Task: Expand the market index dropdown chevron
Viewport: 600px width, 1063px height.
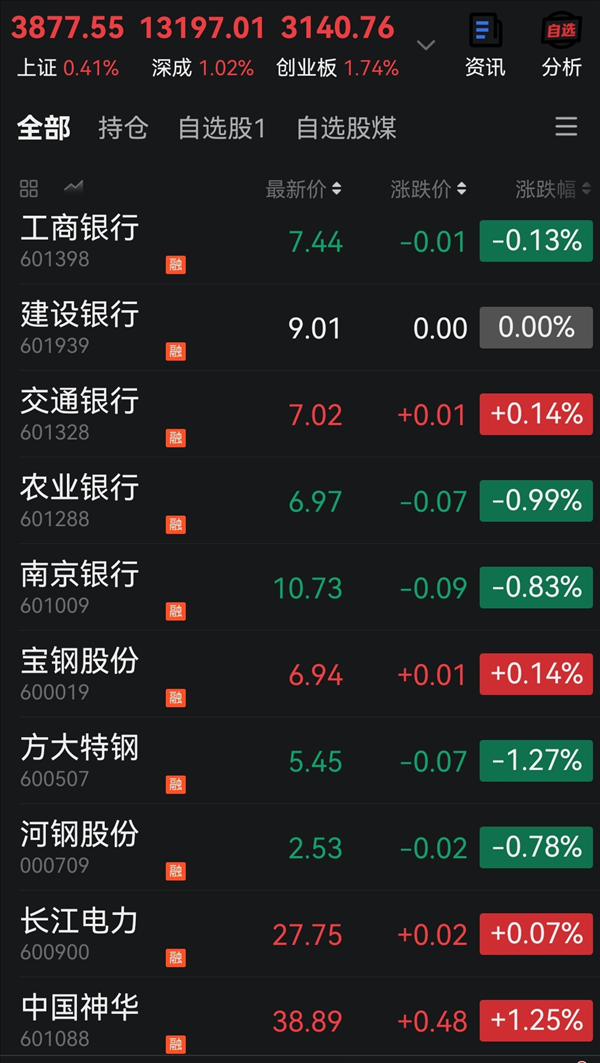Action: [x=426, y=45]
